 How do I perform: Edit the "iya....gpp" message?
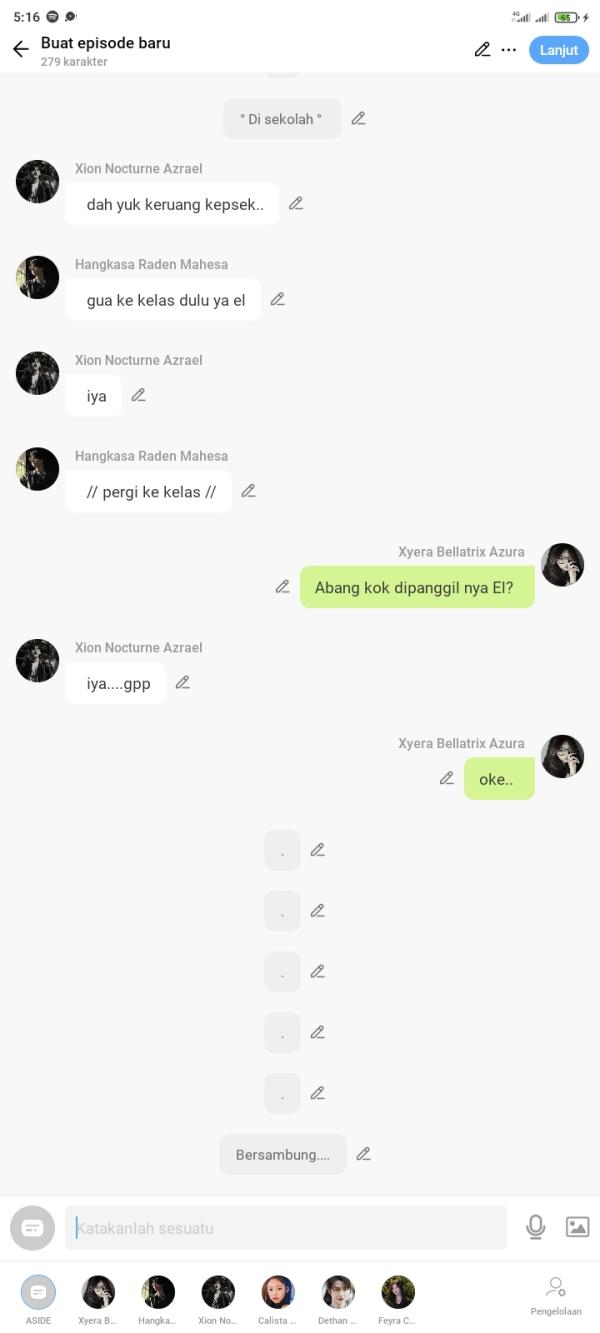[183, 683]
